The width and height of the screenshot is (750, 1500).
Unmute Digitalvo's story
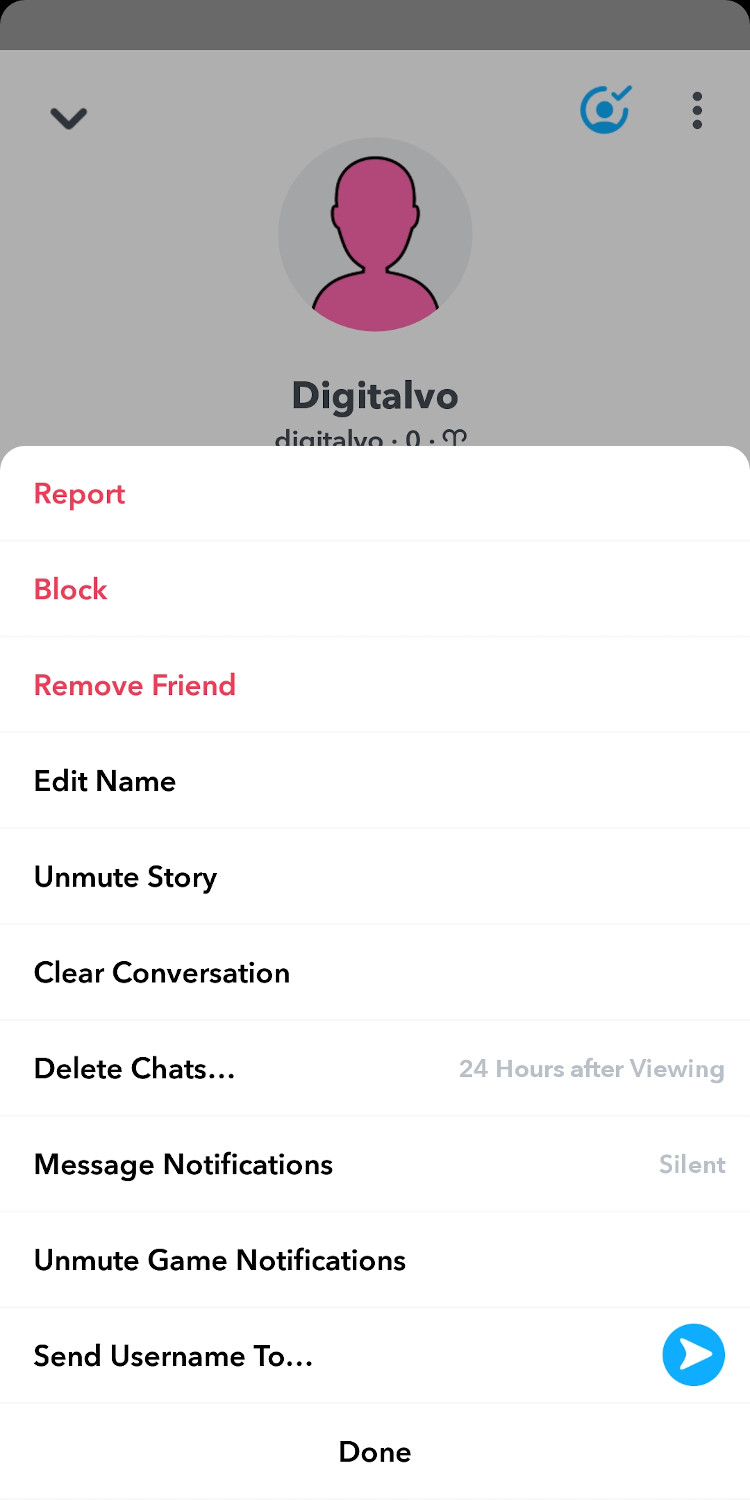(375, 877)
